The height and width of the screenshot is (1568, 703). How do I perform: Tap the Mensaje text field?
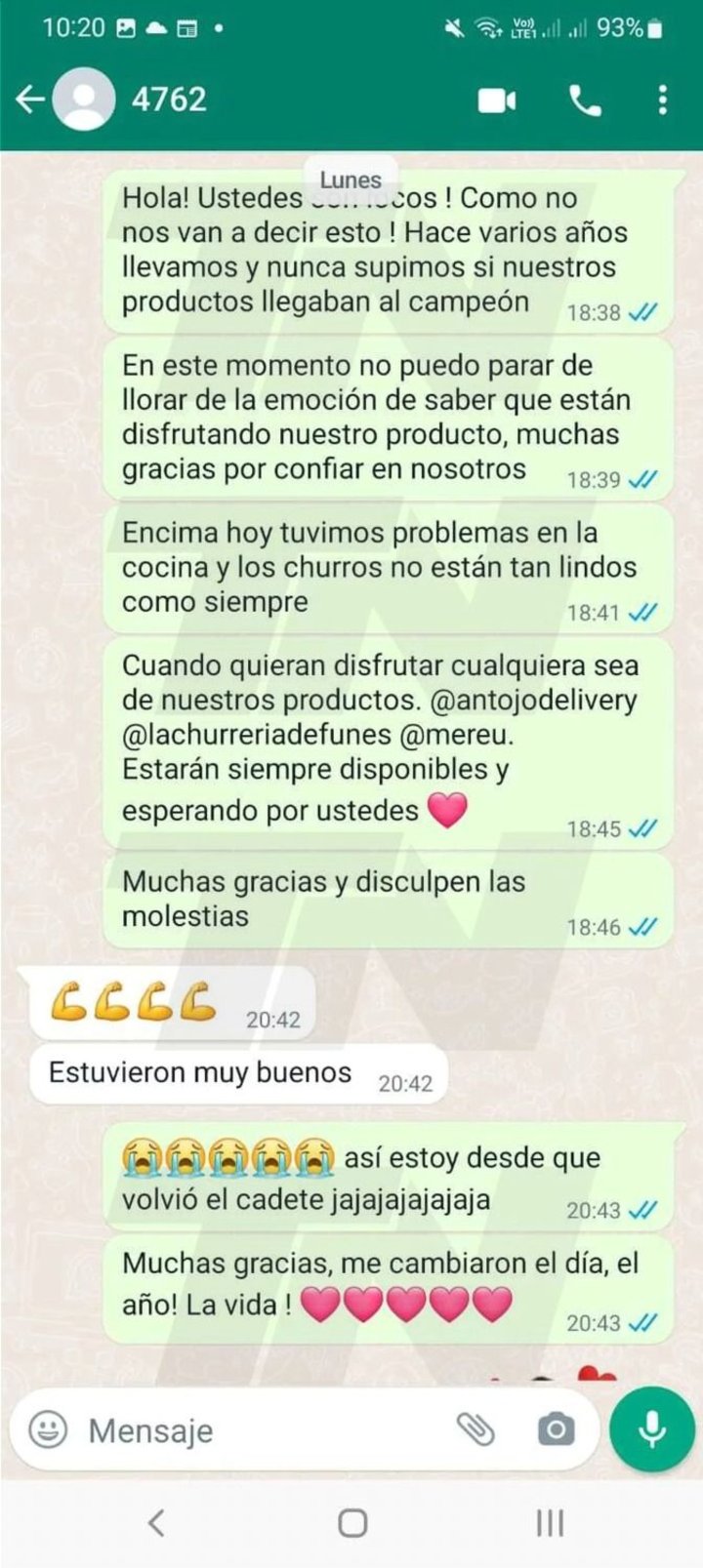point(254,1430)
